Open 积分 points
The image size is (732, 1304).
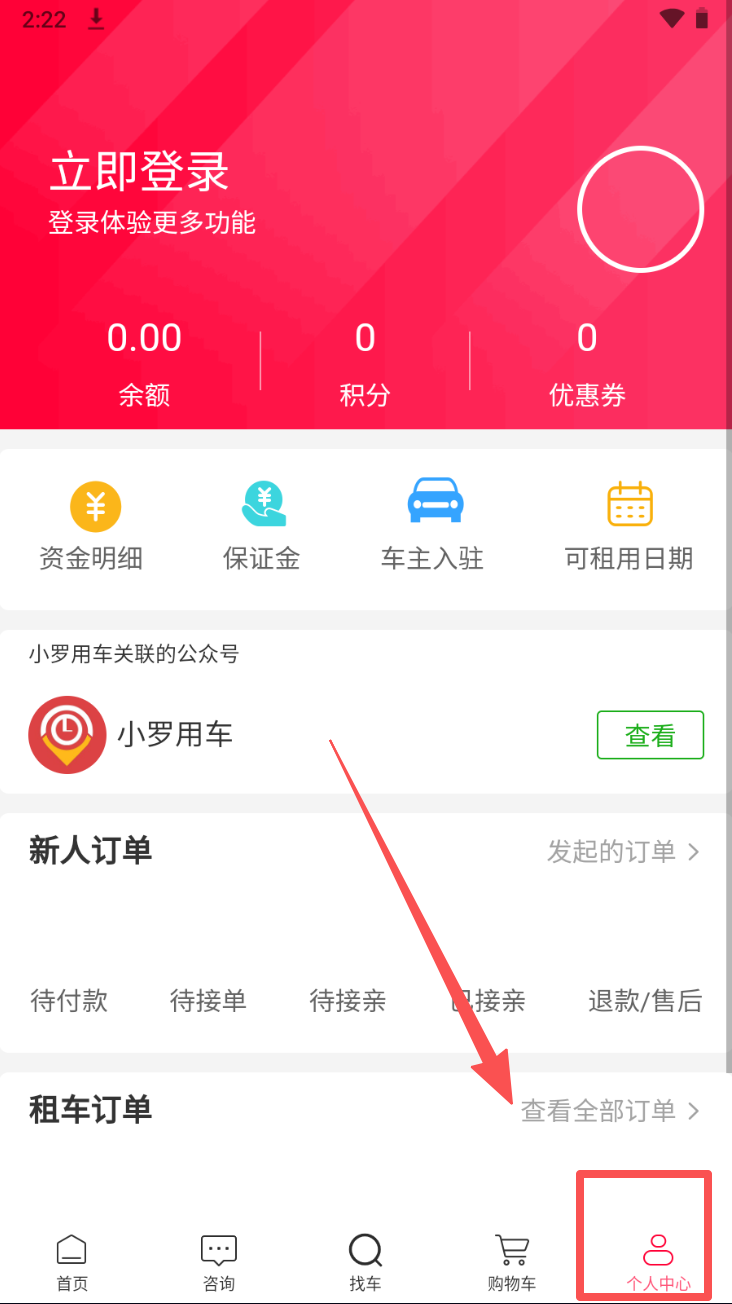365,363
